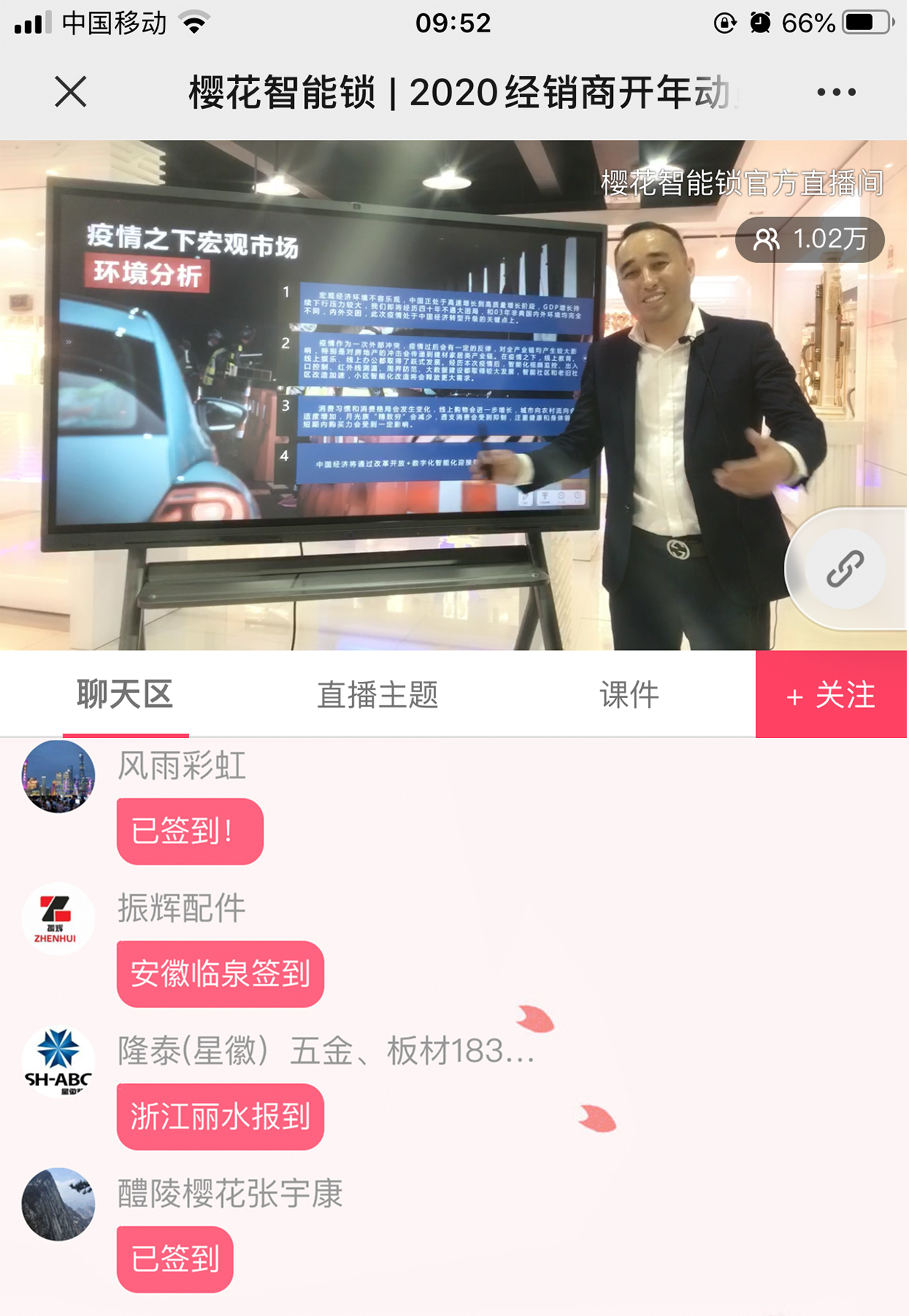The image size is (909, 1316).
Task: Open the three-dot more options menu
Action: click(x=836, y=92)
